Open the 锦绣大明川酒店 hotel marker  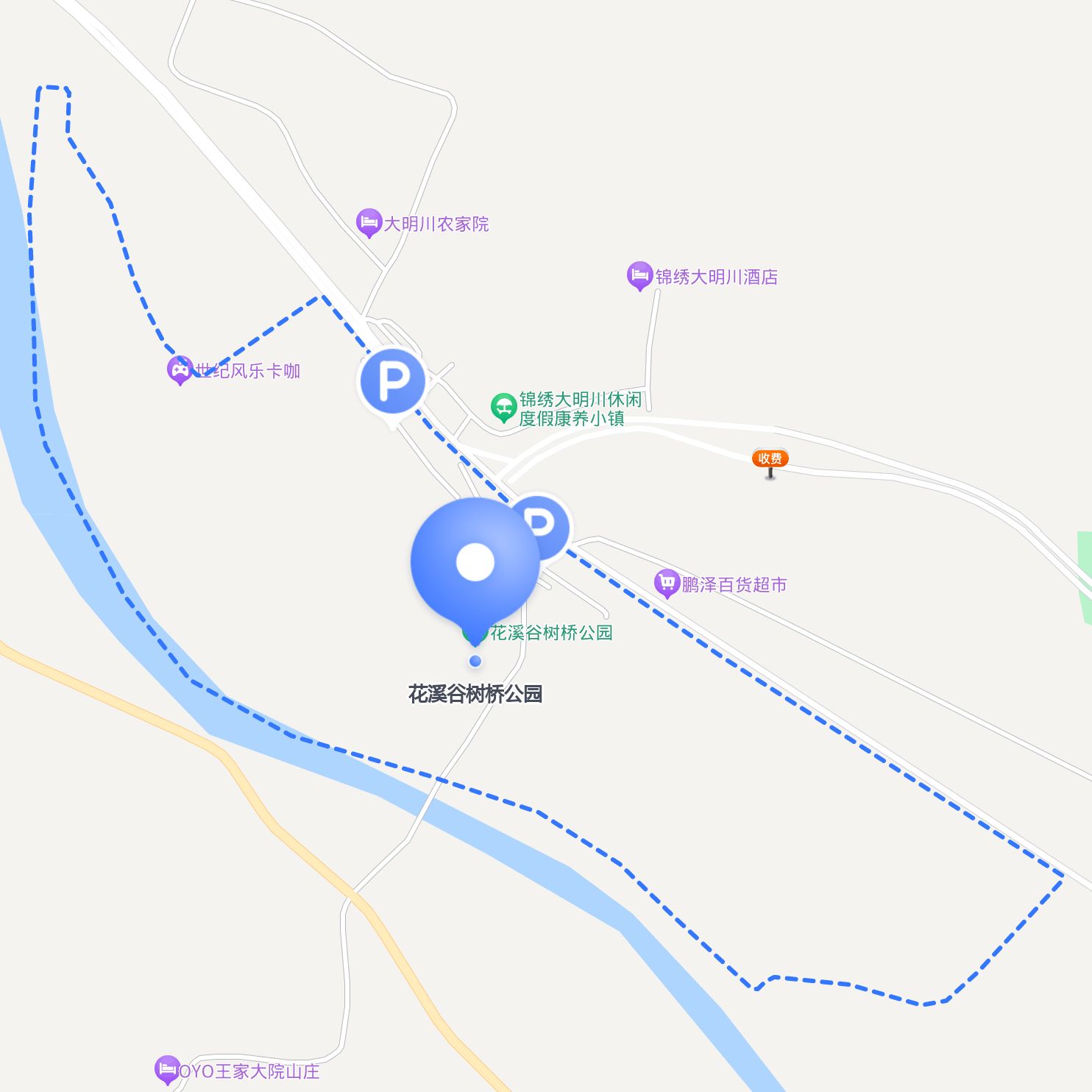[639, 276]
